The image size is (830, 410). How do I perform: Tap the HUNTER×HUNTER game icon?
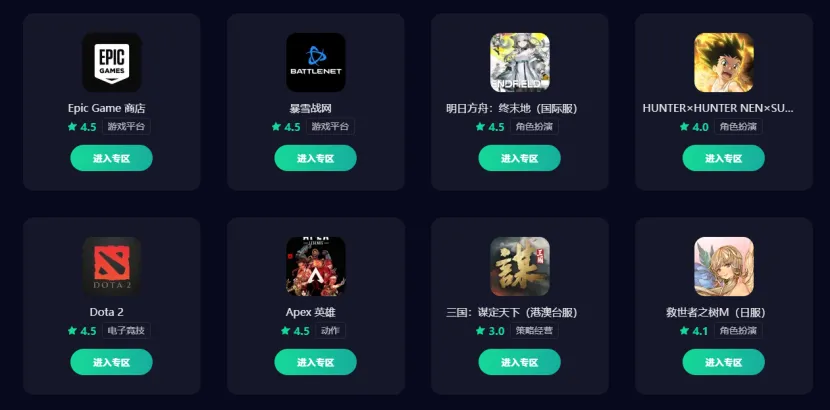click(723, 63)
